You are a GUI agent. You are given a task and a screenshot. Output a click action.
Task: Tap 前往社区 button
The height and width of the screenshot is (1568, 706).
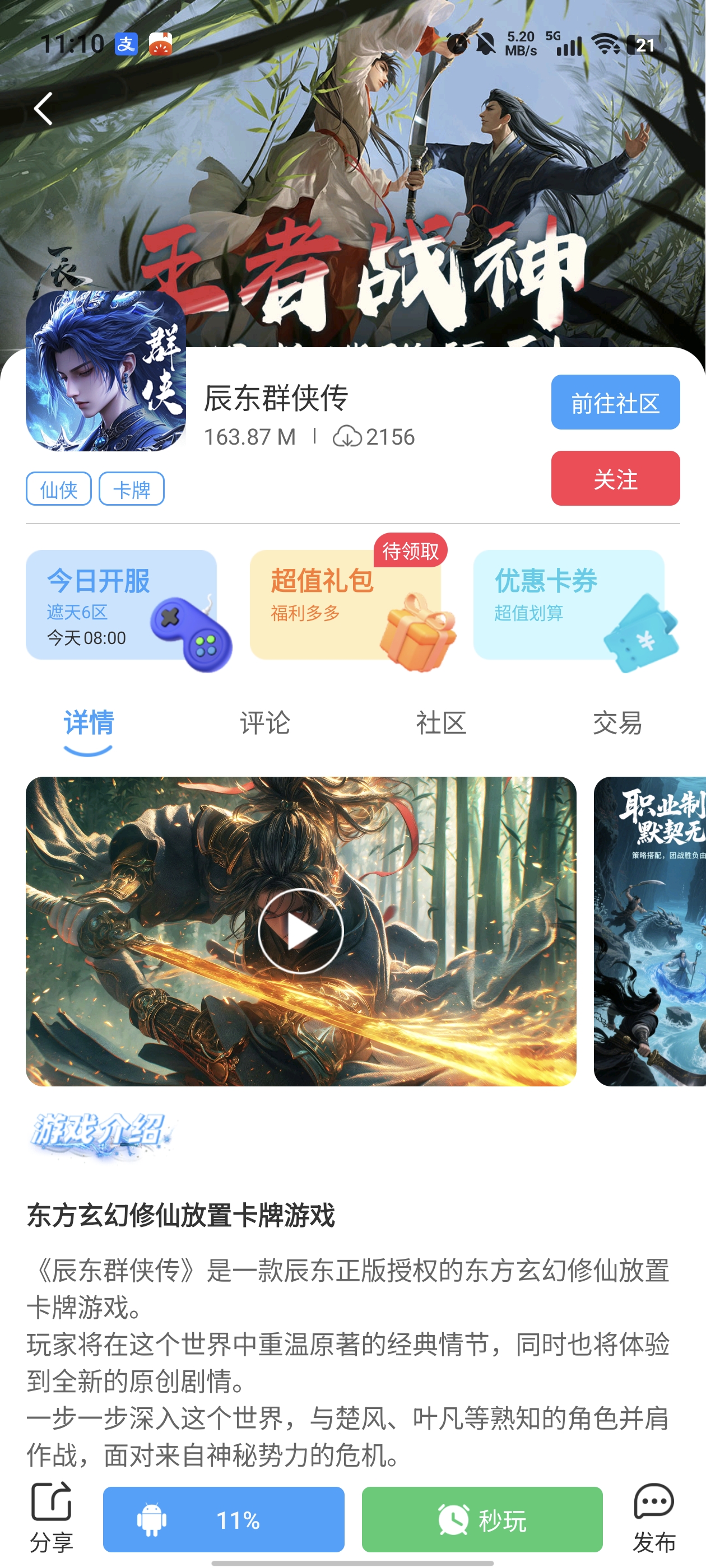click(x=615, y=402)
